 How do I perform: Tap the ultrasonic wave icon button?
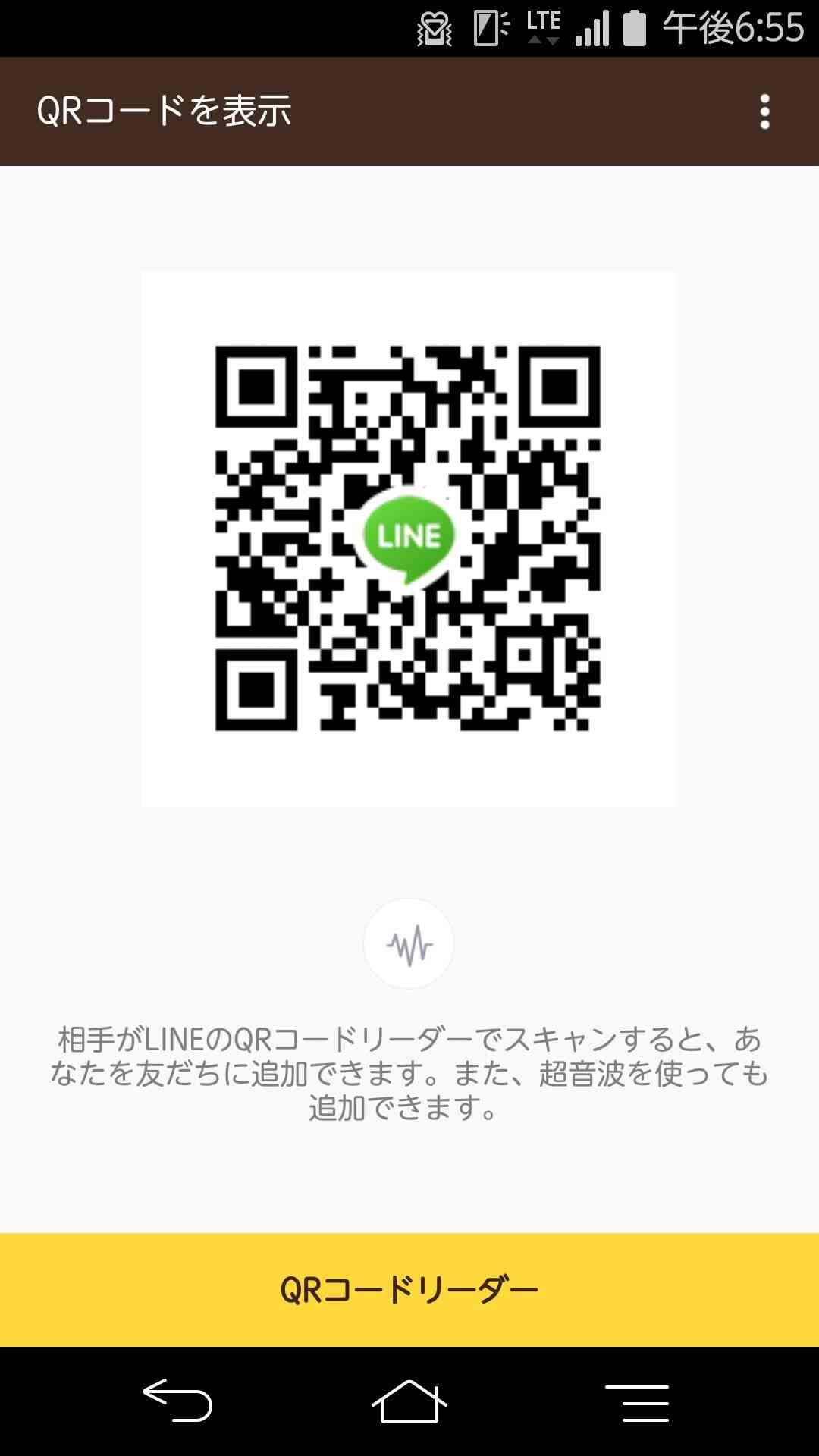pyautogui.click(x=409, y=944)
